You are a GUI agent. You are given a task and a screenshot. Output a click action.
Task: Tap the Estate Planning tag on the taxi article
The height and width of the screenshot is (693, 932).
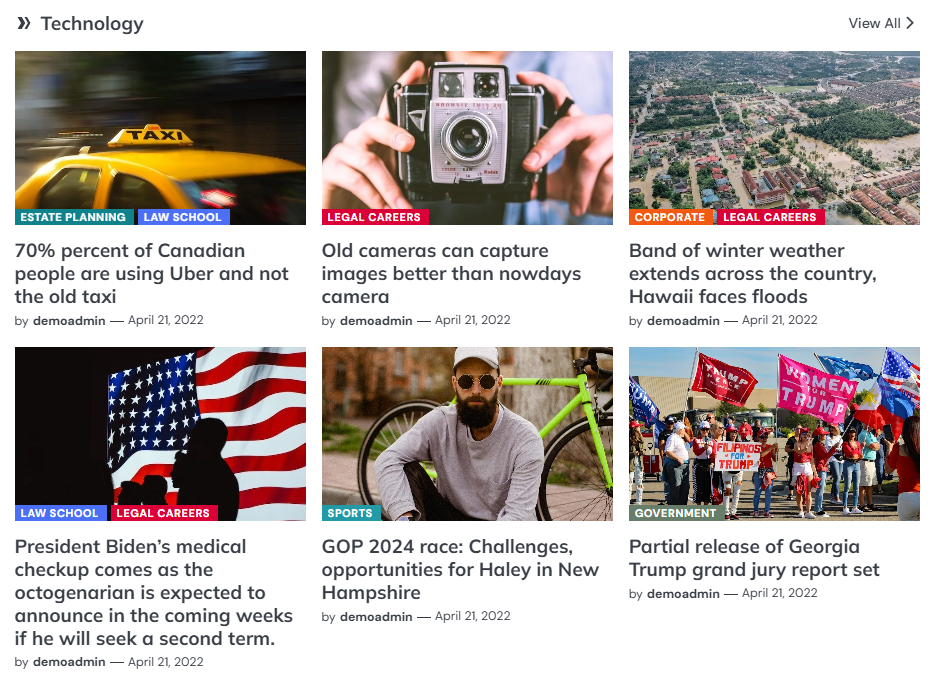coord(73,217)
